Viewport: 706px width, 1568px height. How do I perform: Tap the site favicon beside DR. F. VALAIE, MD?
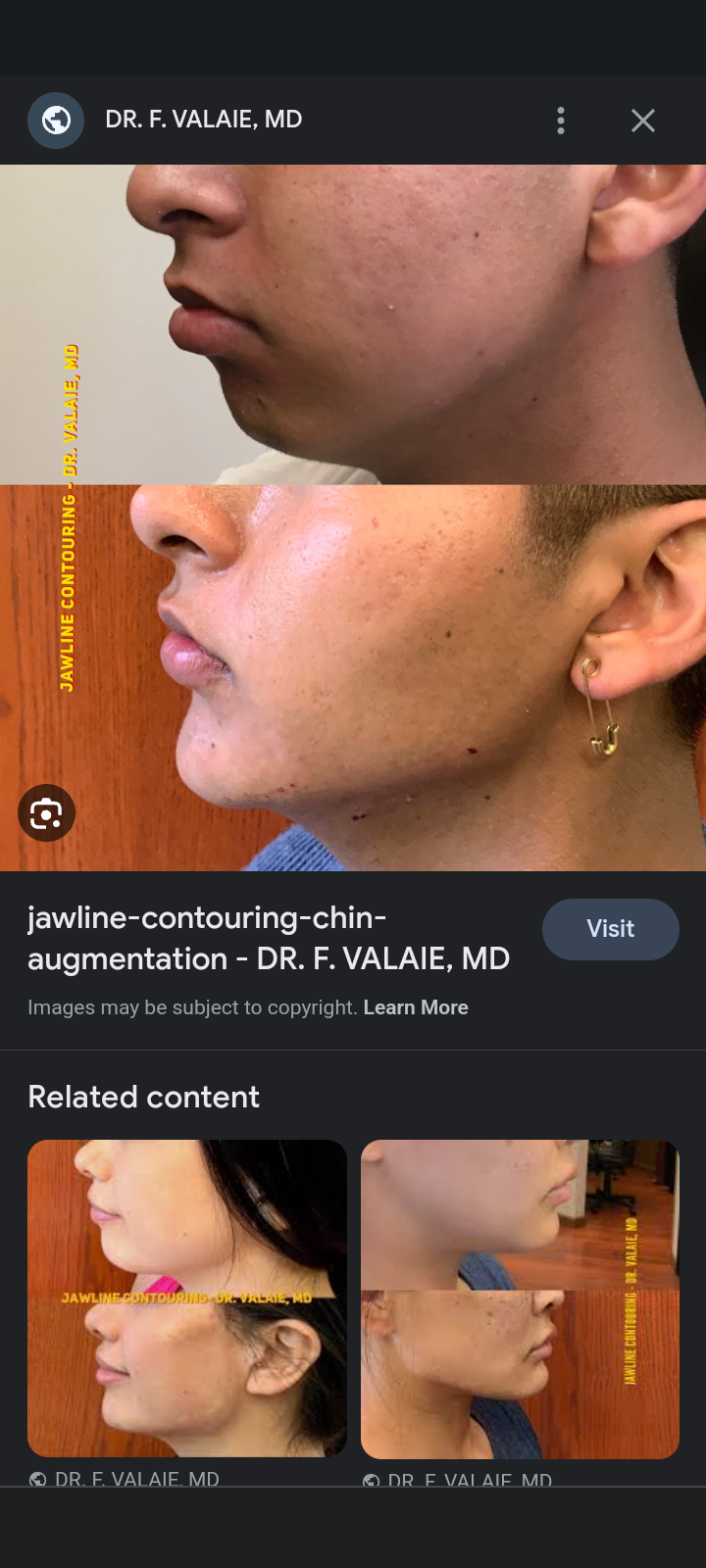pyautogui.click(x=56, y=120)
